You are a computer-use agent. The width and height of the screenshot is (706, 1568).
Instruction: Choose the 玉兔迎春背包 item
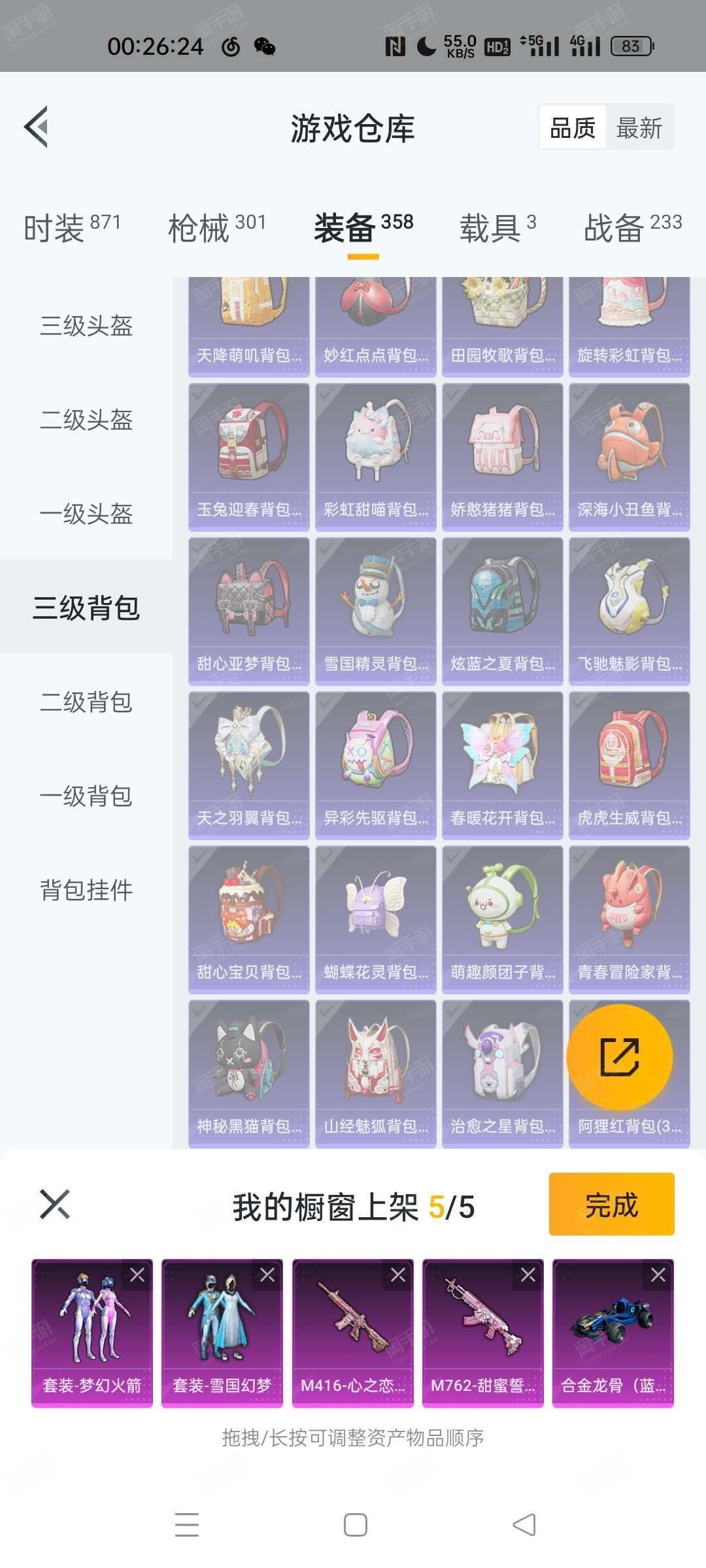click(248, 457)
